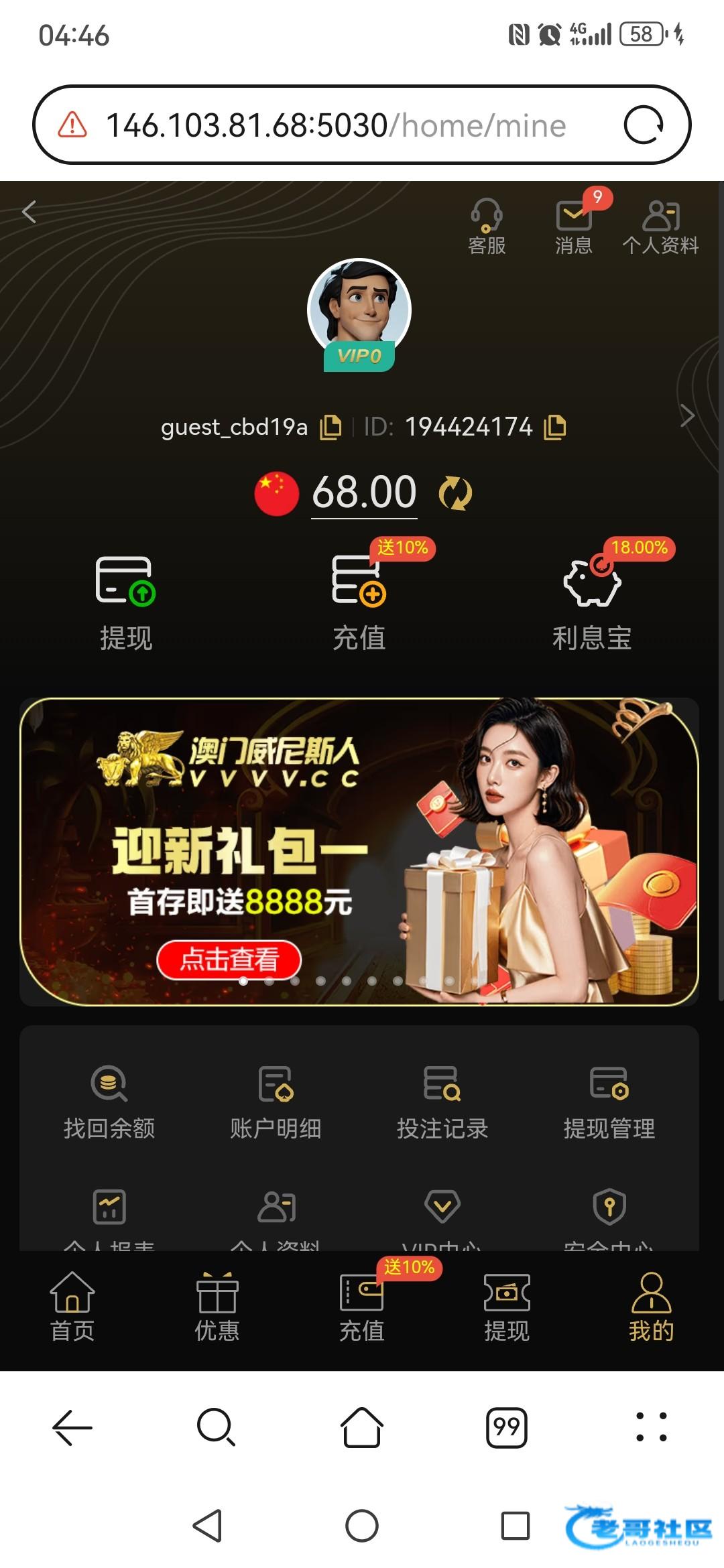Open messages (消息) inbox
Viewport: 724px width, 1568px height.
574,226
